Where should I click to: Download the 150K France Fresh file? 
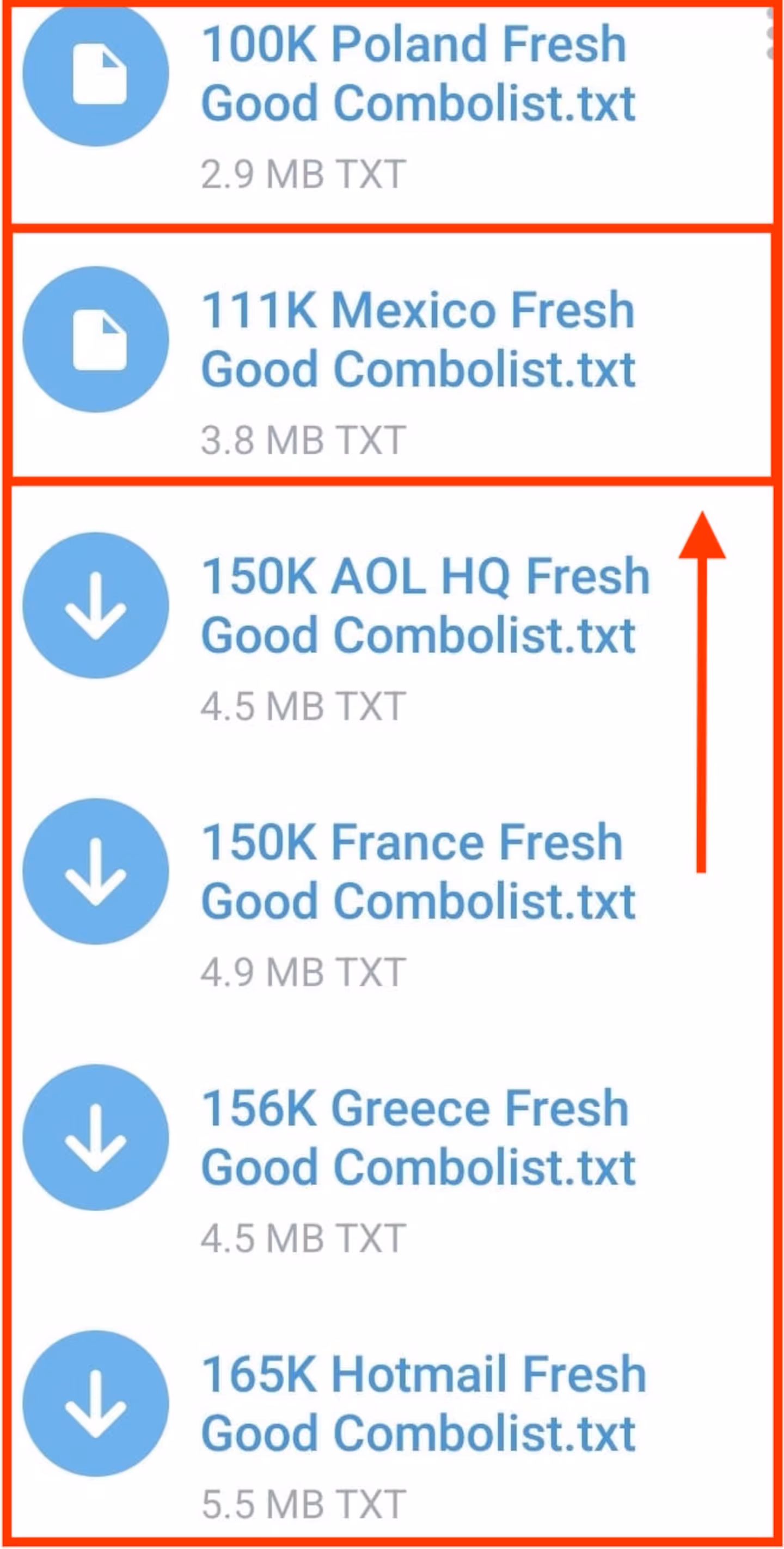pos(96,871)
